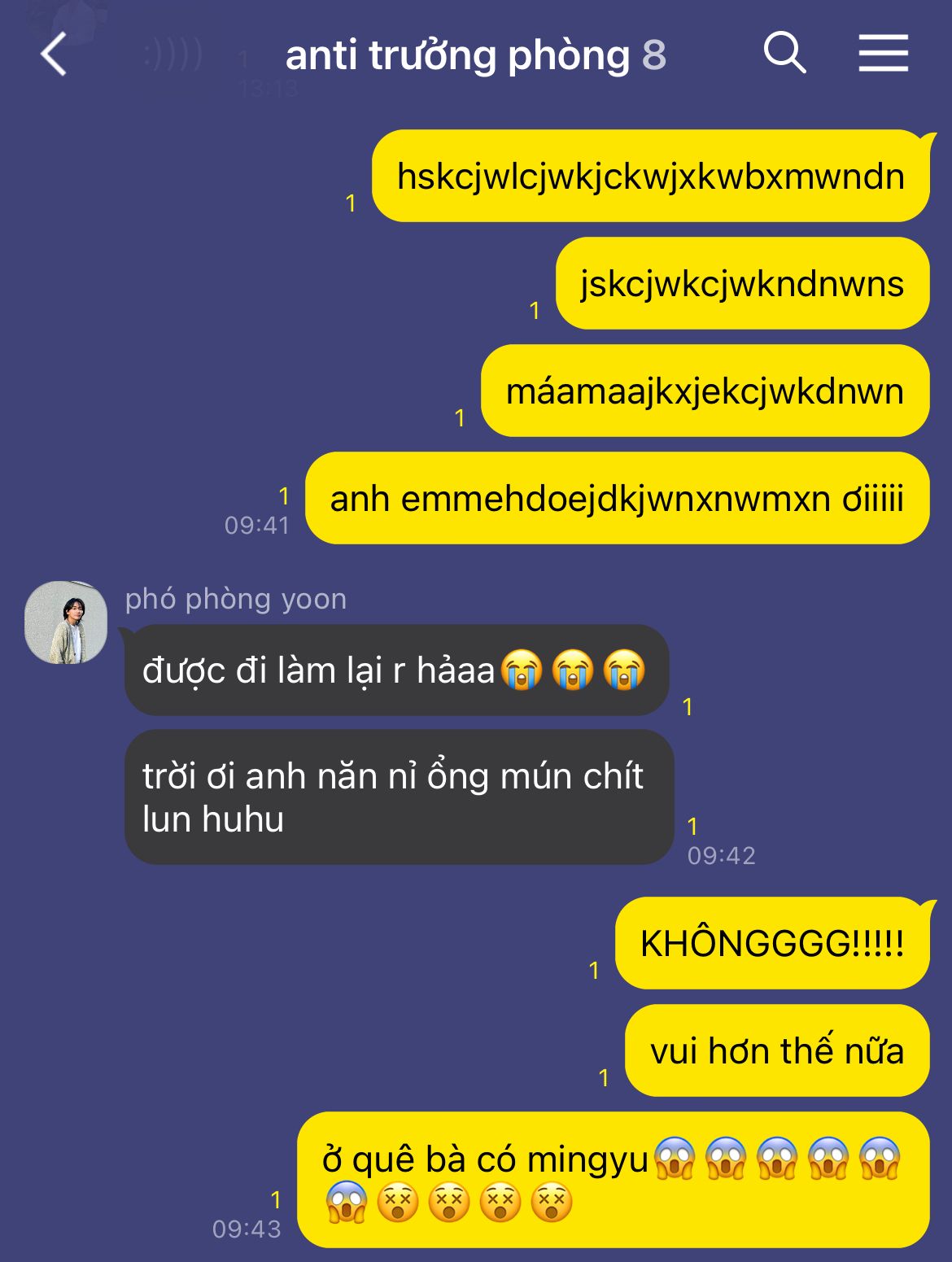Go back from the chat room
952x1262 pixels.
pos(54,55)
